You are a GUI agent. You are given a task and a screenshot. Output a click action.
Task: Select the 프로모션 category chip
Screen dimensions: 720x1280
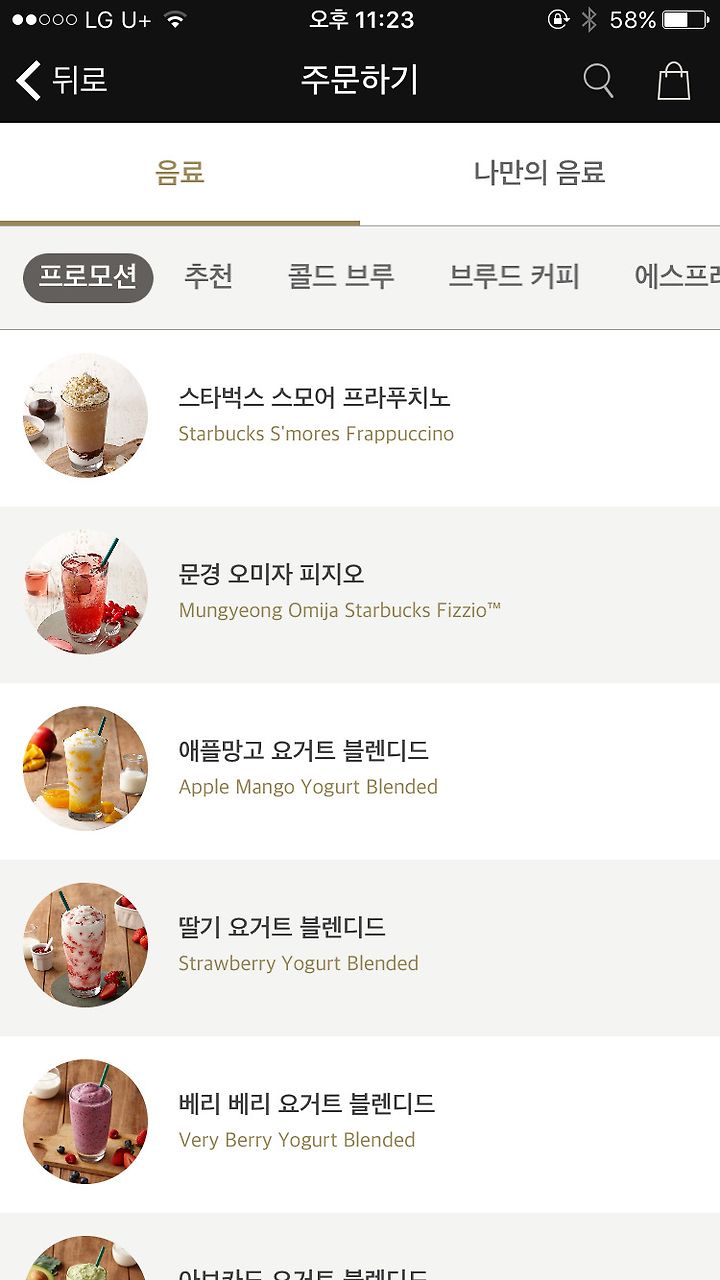coord(88,277)
